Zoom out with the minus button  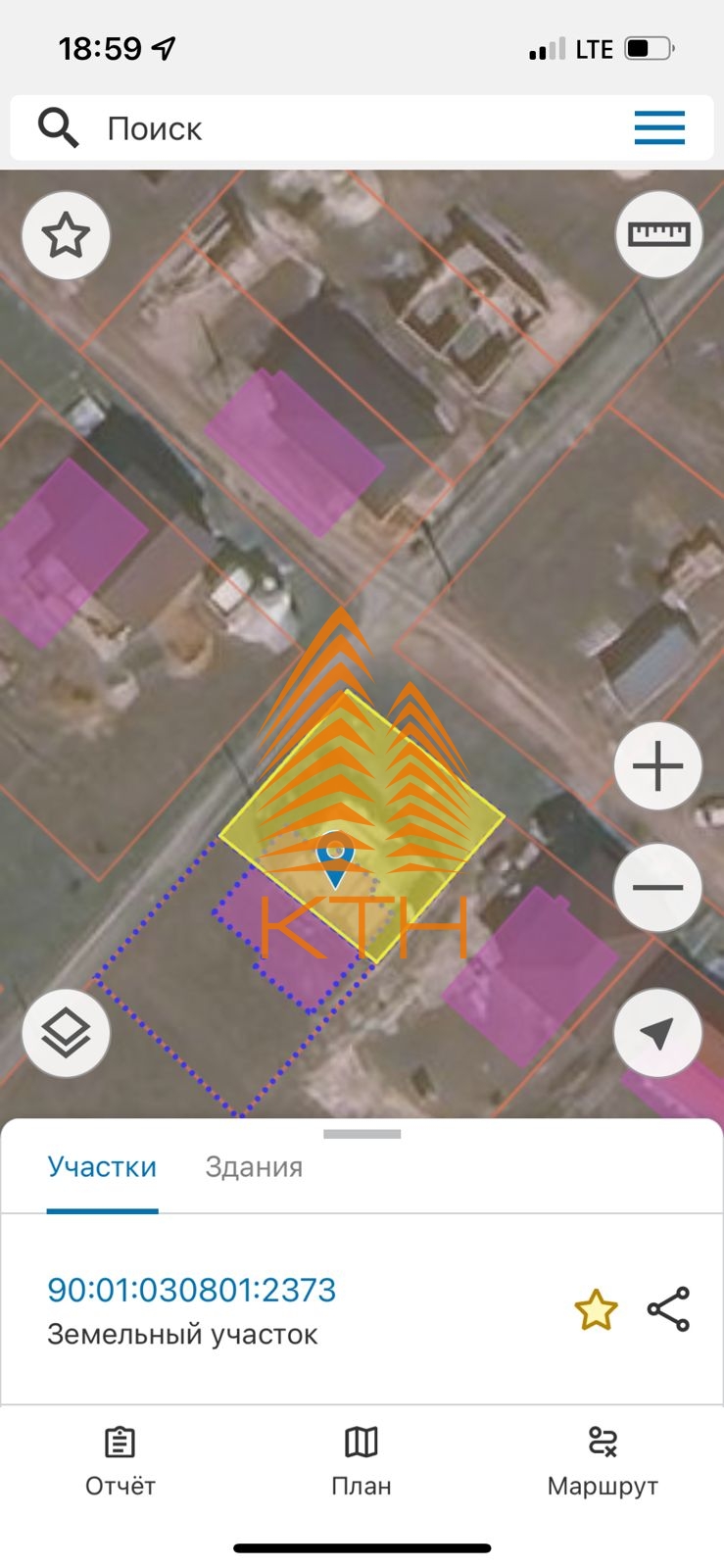(x=658, y=888)
